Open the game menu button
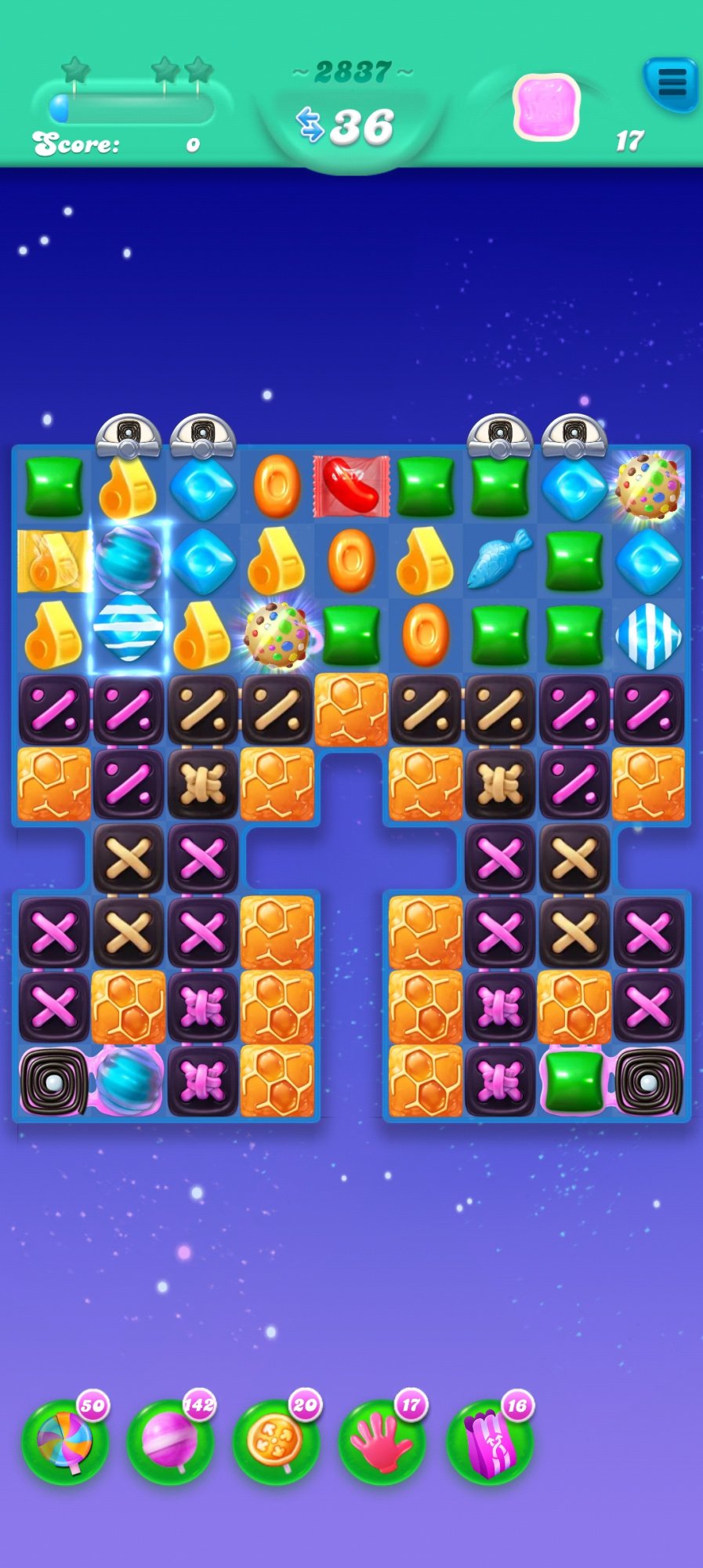Viewport: 703px width, 1568px height. tap(671, 82)
